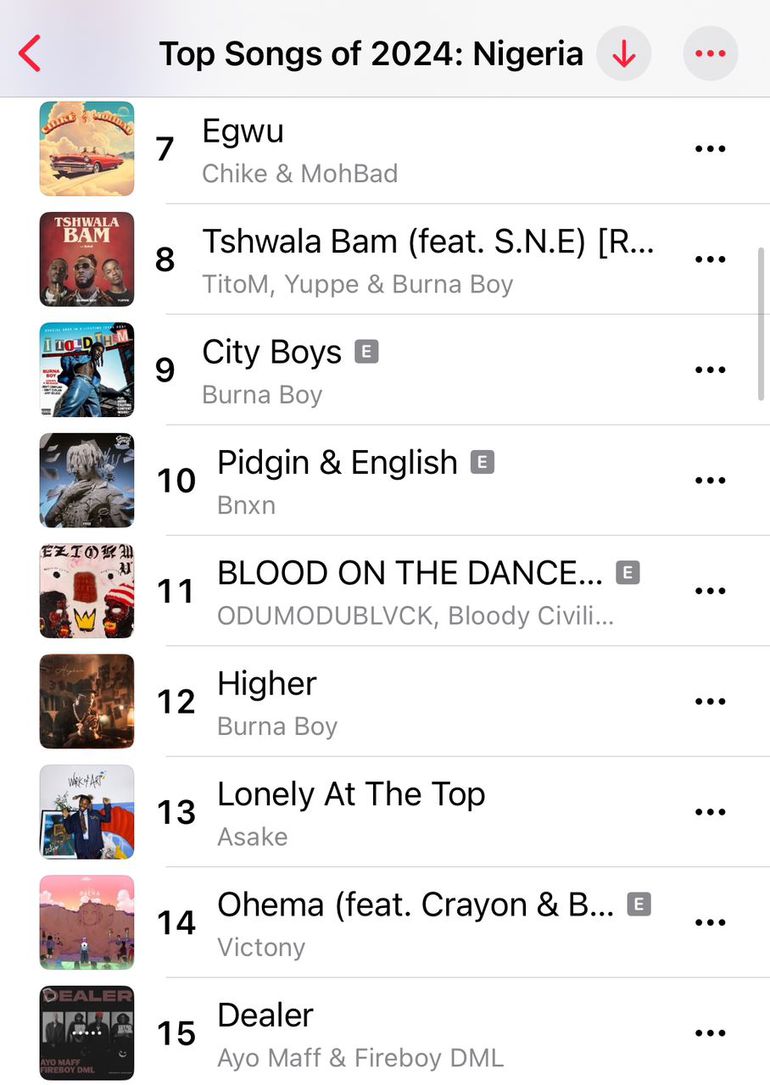
Task: Open more options for Lonely At The Top
Action: coord(710,811)
